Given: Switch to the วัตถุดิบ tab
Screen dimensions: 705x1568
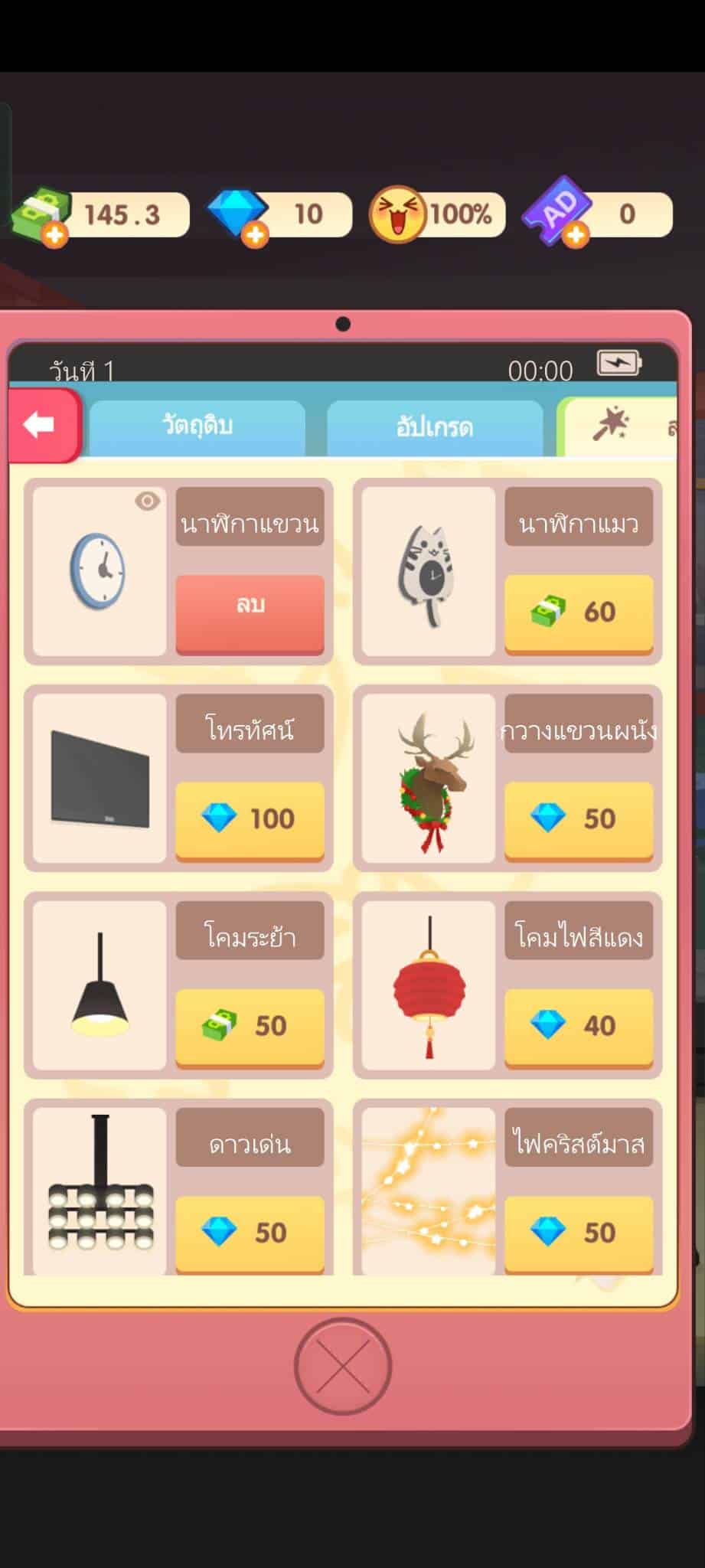Looking at the screenshot, I should click(197, 427).
